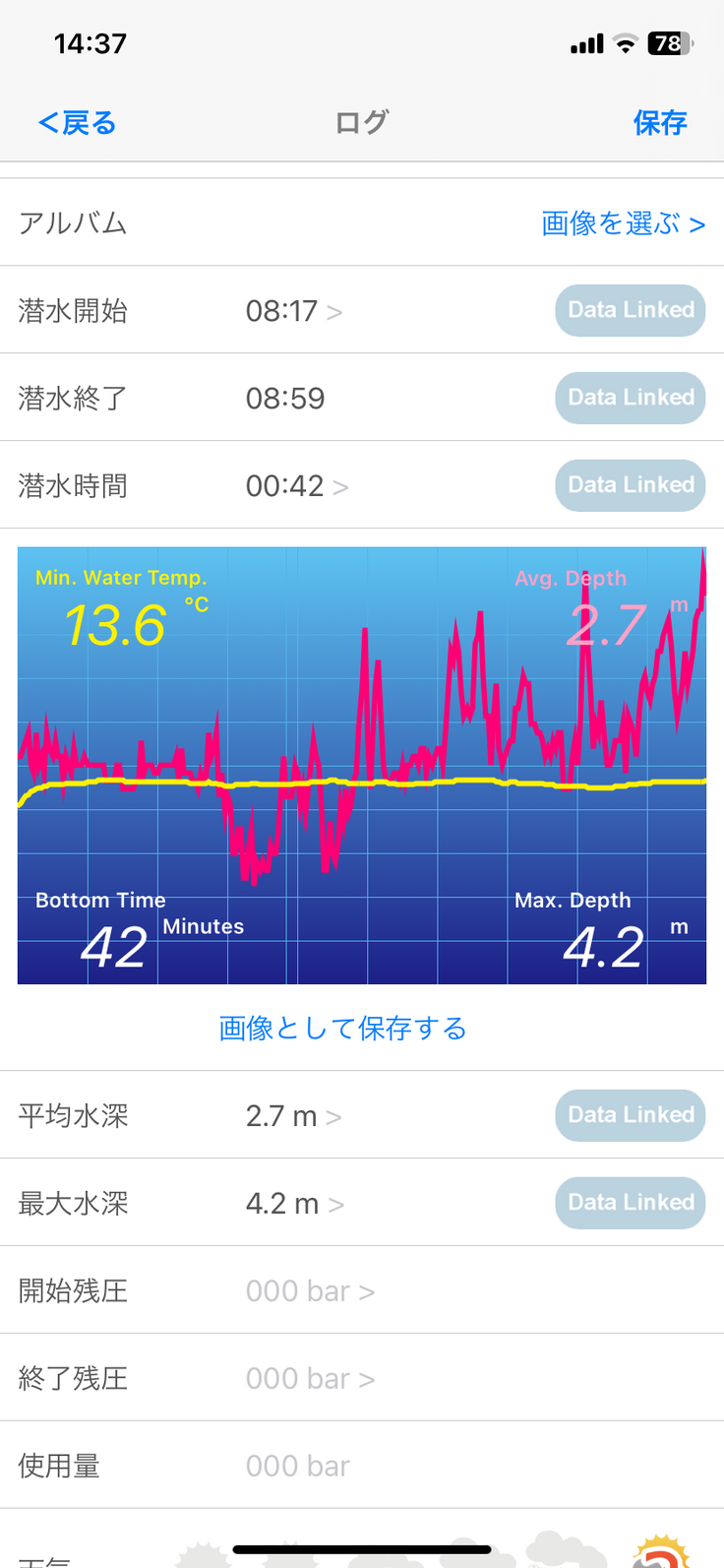Save the dive graph via 画像として保存する
Image resolution: width=724 pixels, height=1568 pixels.
(342, 1029)
